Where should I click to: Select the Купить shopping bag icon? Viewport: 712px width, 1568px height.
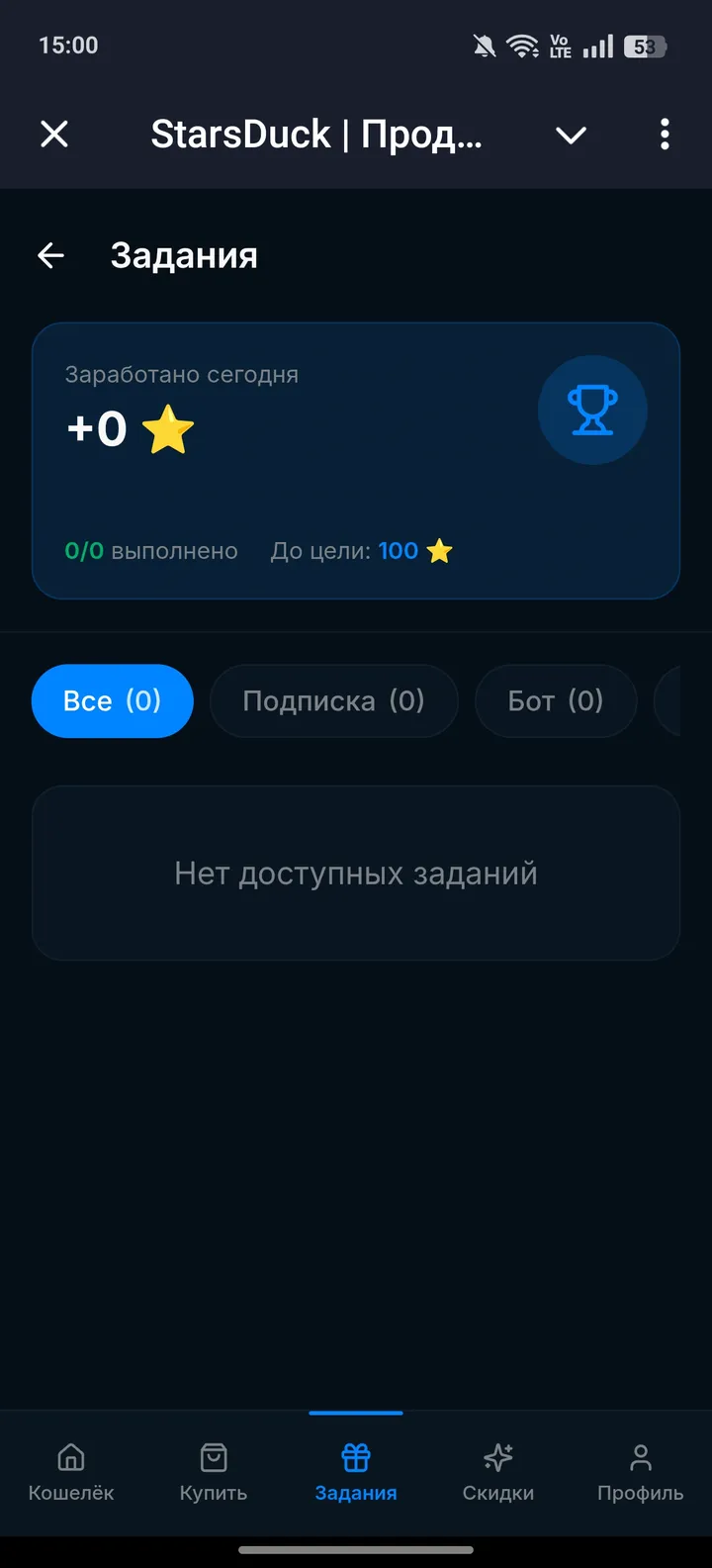point(213,1455)
